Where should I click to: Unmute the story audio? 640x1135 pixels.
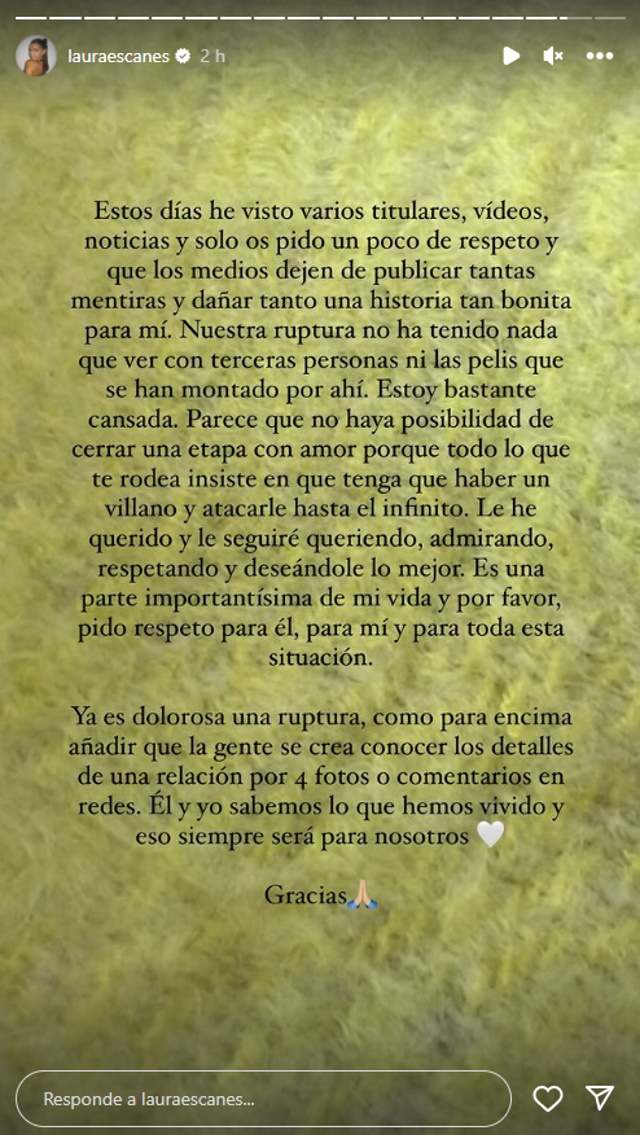553,56
